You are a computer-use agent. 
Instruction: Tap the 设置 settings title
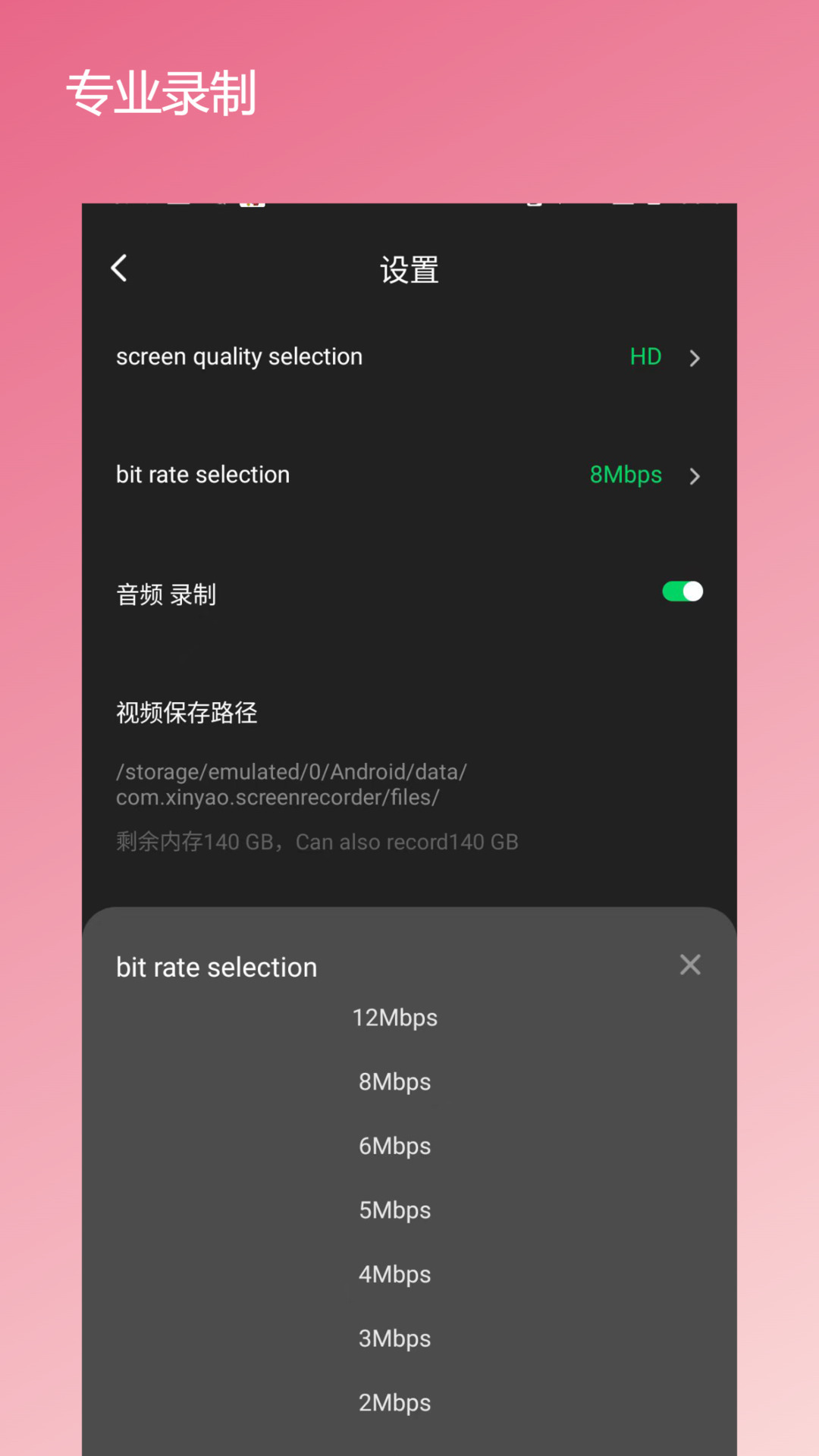pyautogui.click(x=409, y=269)
